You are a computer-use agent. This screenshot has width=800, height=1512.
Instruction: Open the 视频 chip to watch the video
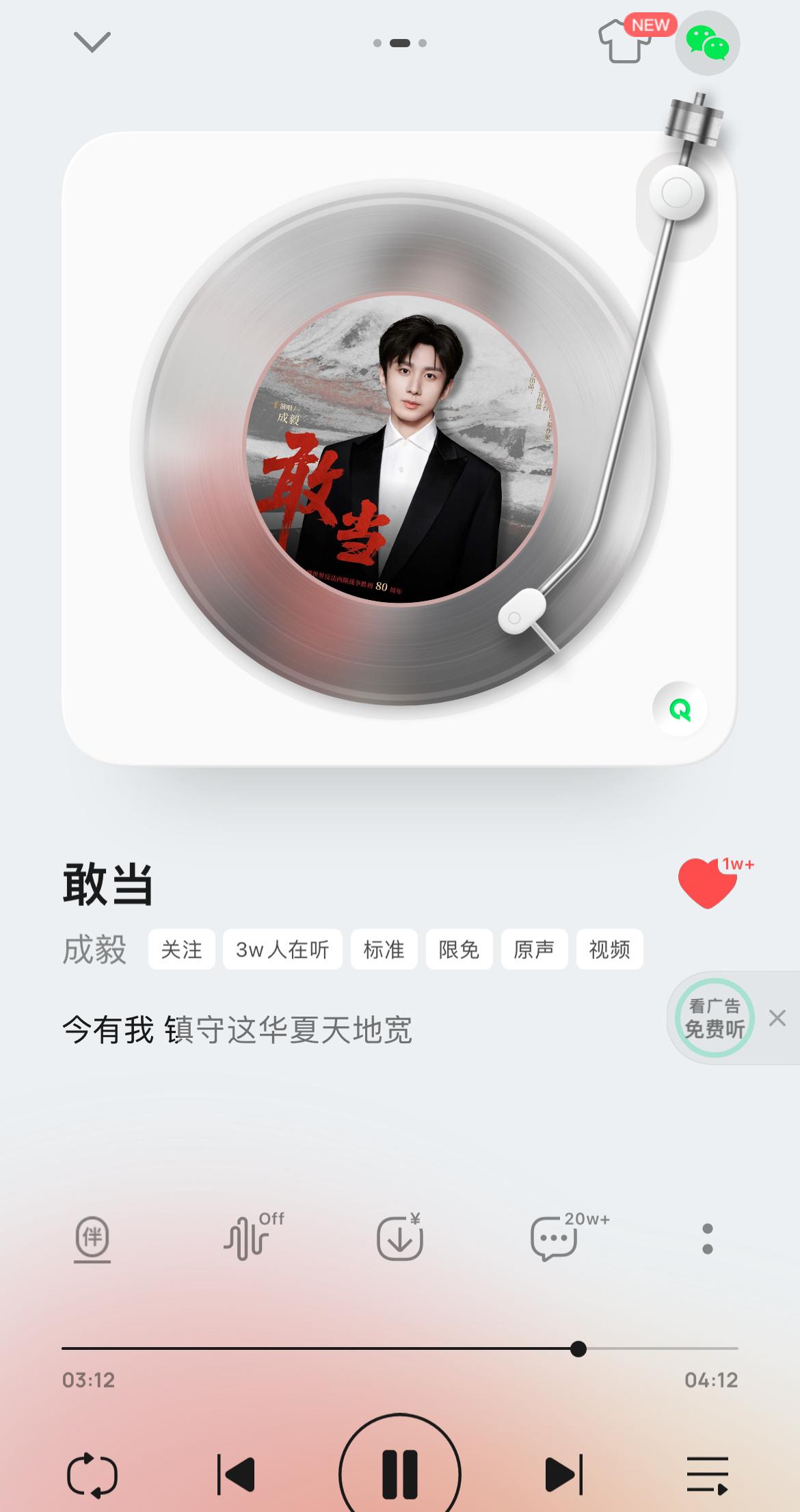[609, 950]
